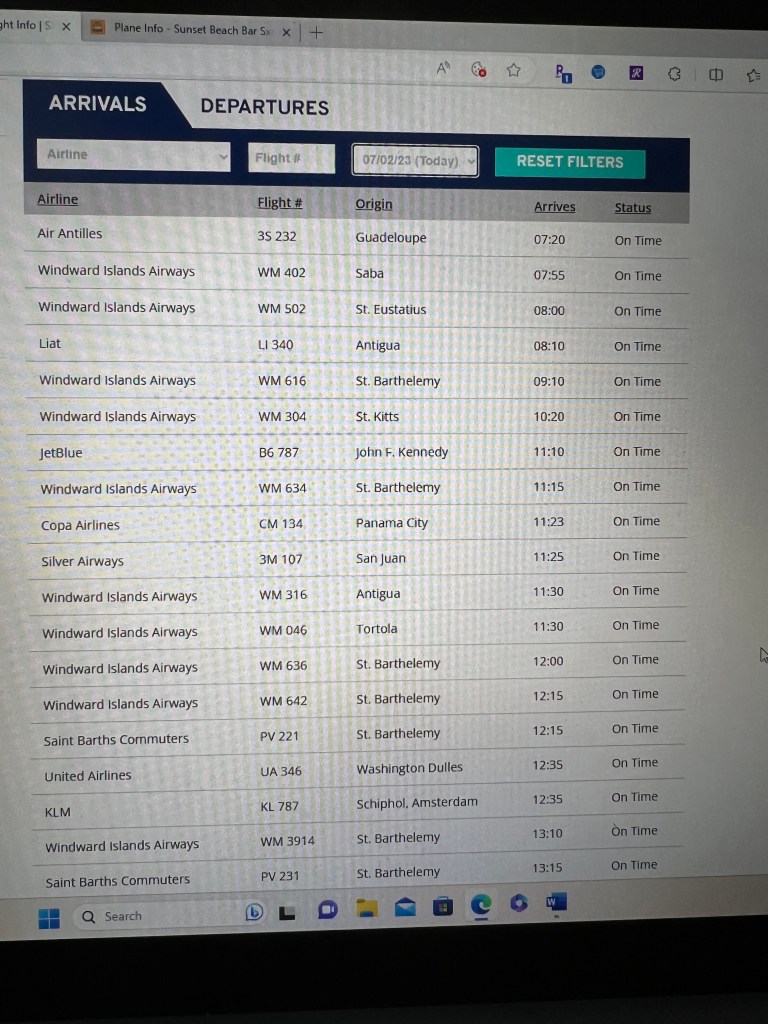Viewport: 768px width, 1024px height.
Task: Sort by the Status column header
Action: pyautogui.click(x=632, y=208)
